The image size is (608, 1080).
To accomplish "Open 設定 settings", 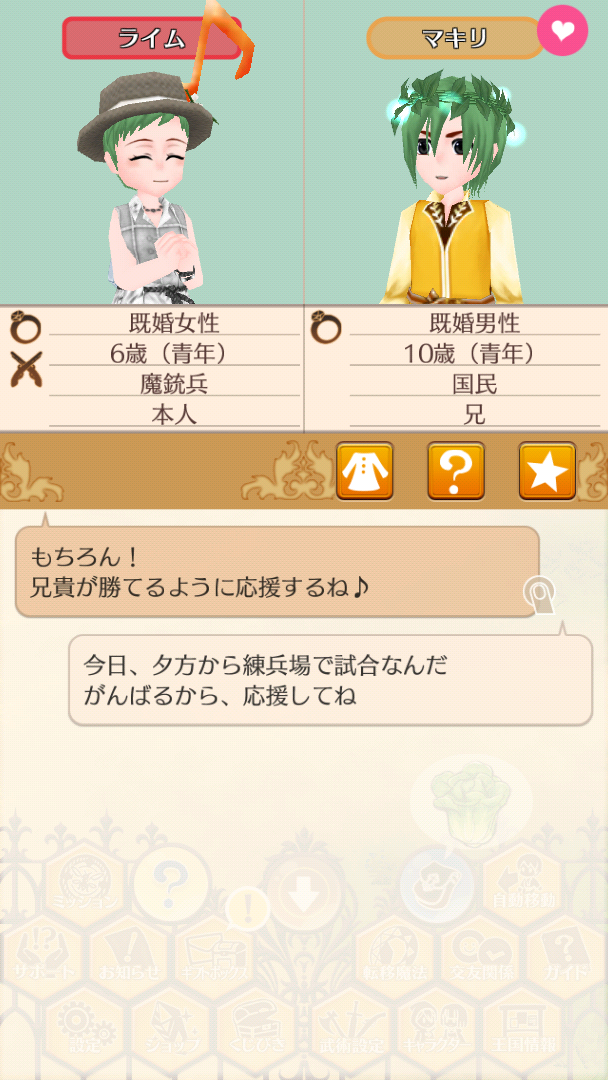I will (86, 1030).
